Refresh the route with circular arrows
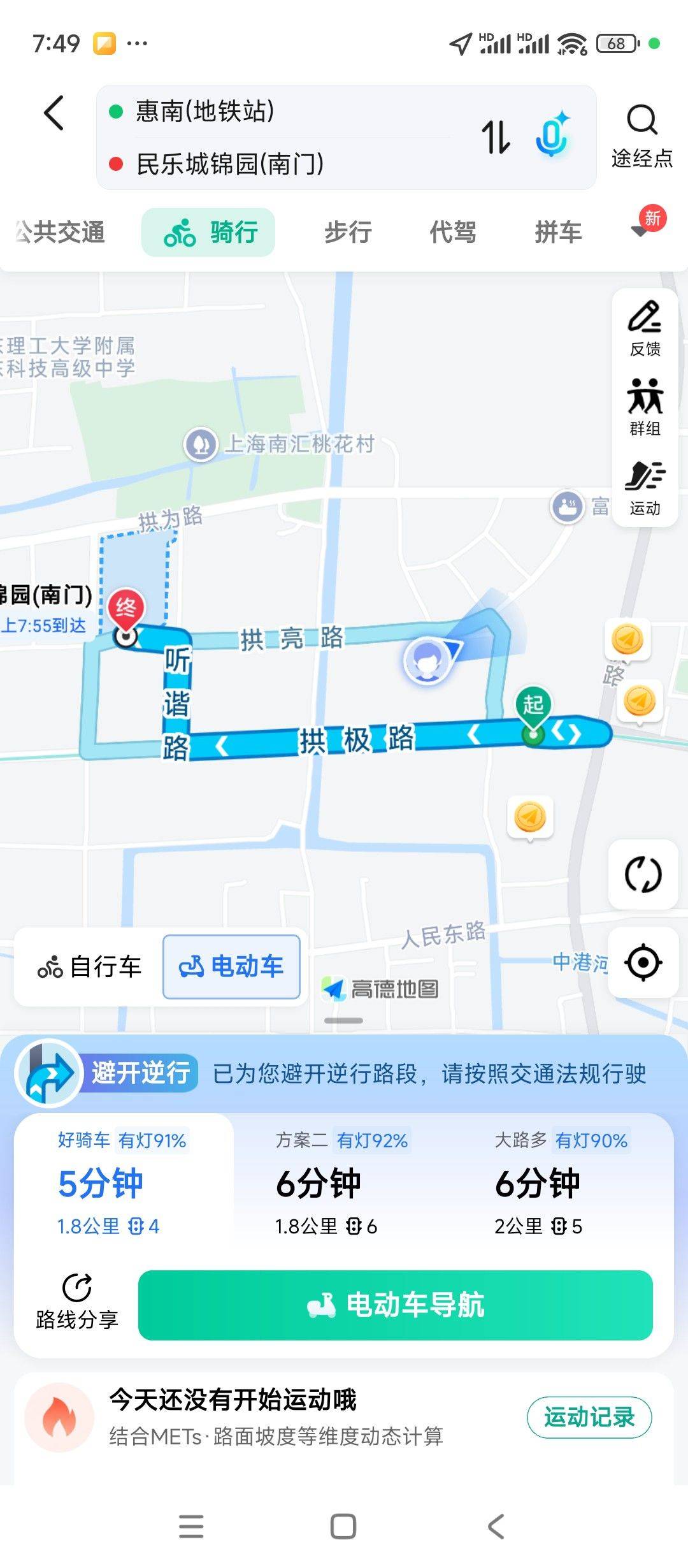688x1568 pixels. click(x=643, y=875)
